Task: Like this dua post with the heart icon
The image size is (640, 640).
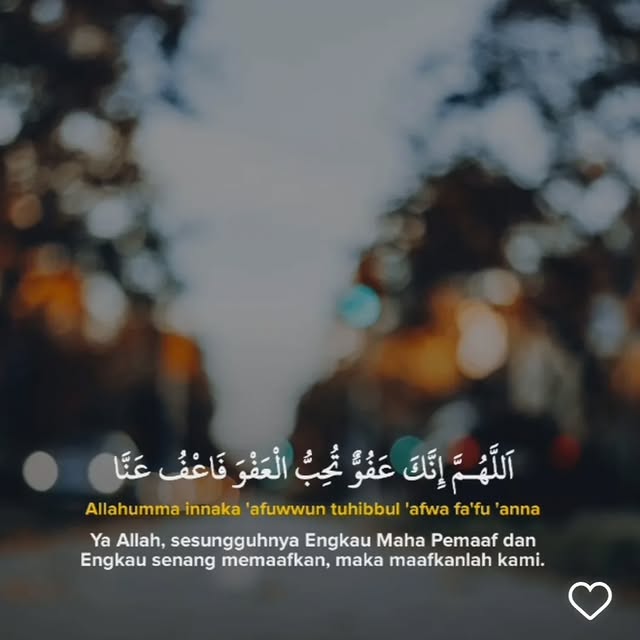Action: (589, 600)
